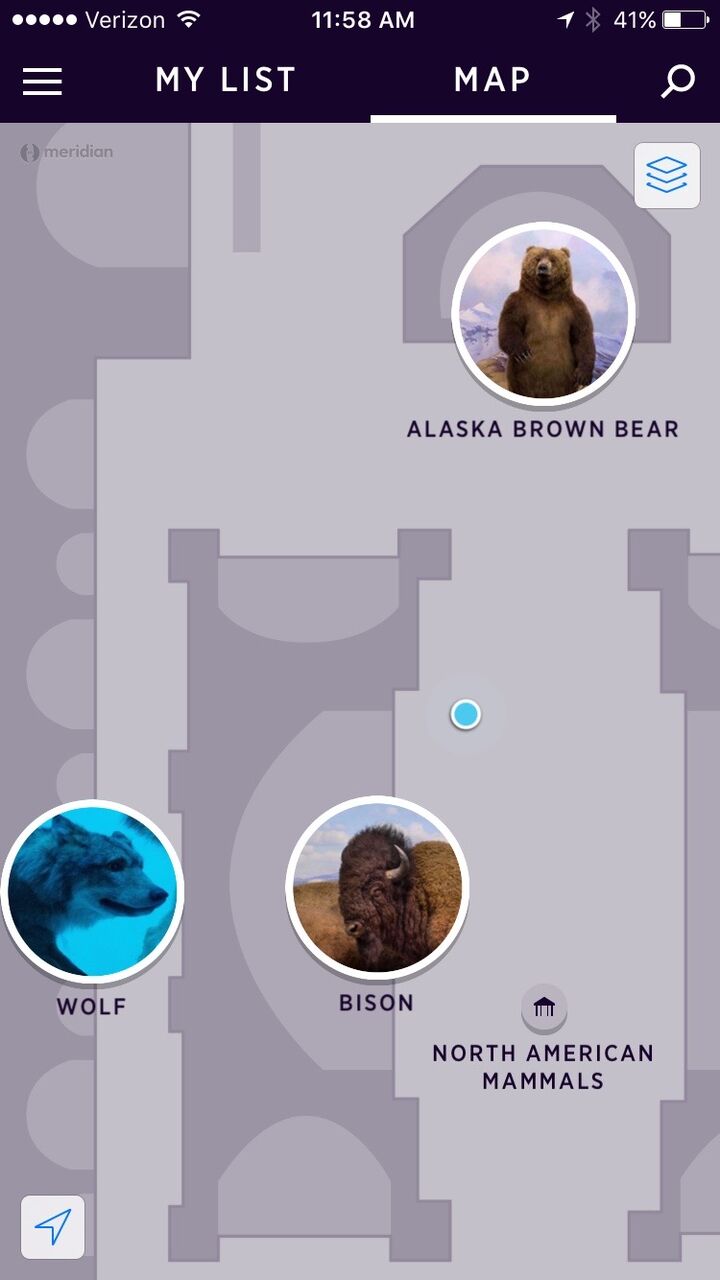Image resolution: width=720 pixels, height=1280 pixels.
Task: Open the hamburger menu
Action: click(x=42, y=81)
